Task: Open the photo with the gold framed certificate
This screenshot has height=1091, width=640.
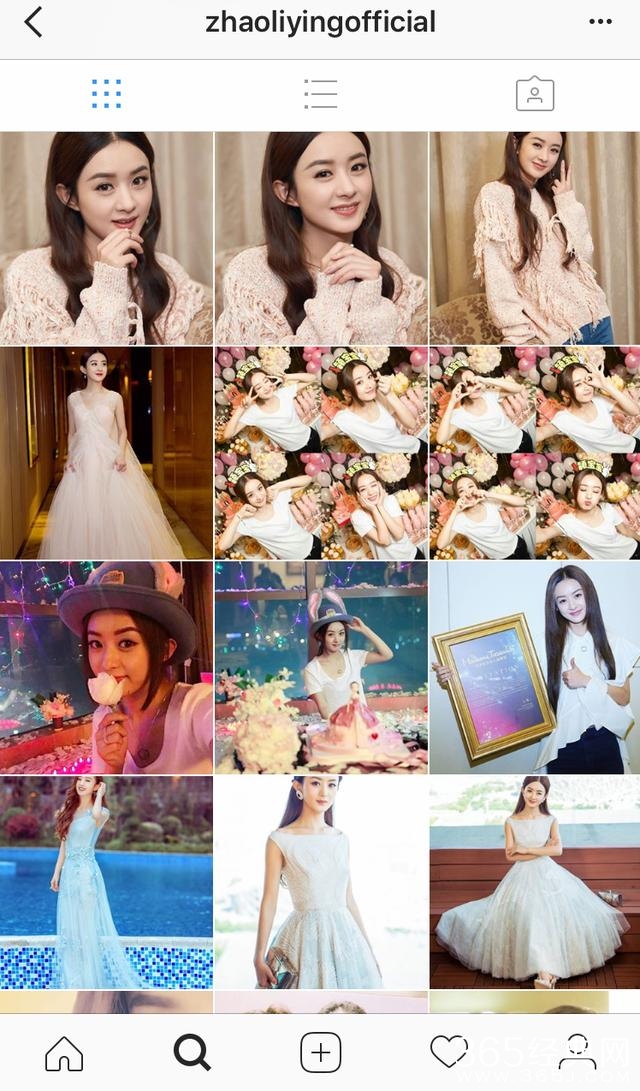Action: [534, 667]
